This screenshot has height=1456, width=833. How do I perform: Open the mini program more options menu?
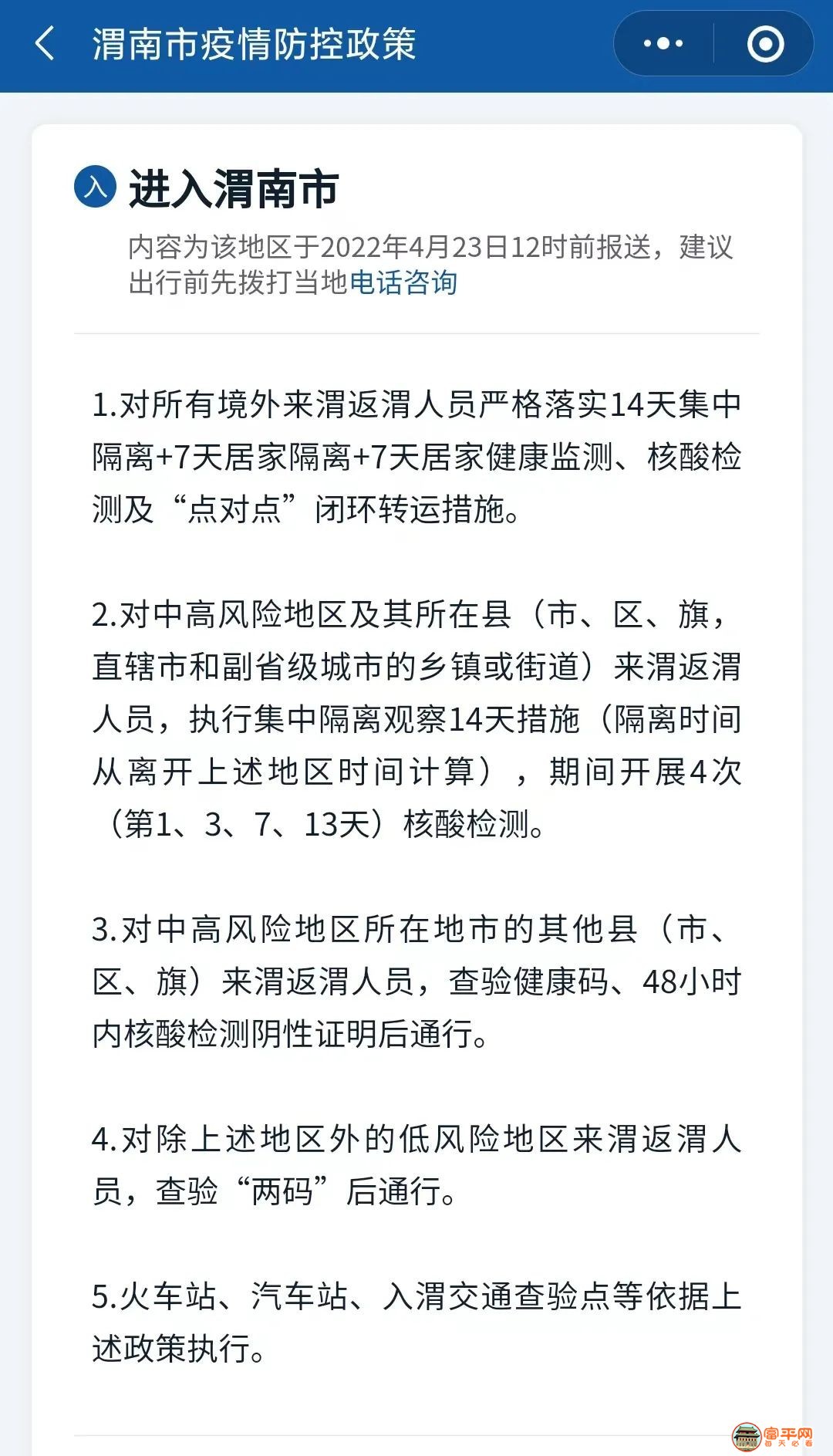click(x=663, y=44)
